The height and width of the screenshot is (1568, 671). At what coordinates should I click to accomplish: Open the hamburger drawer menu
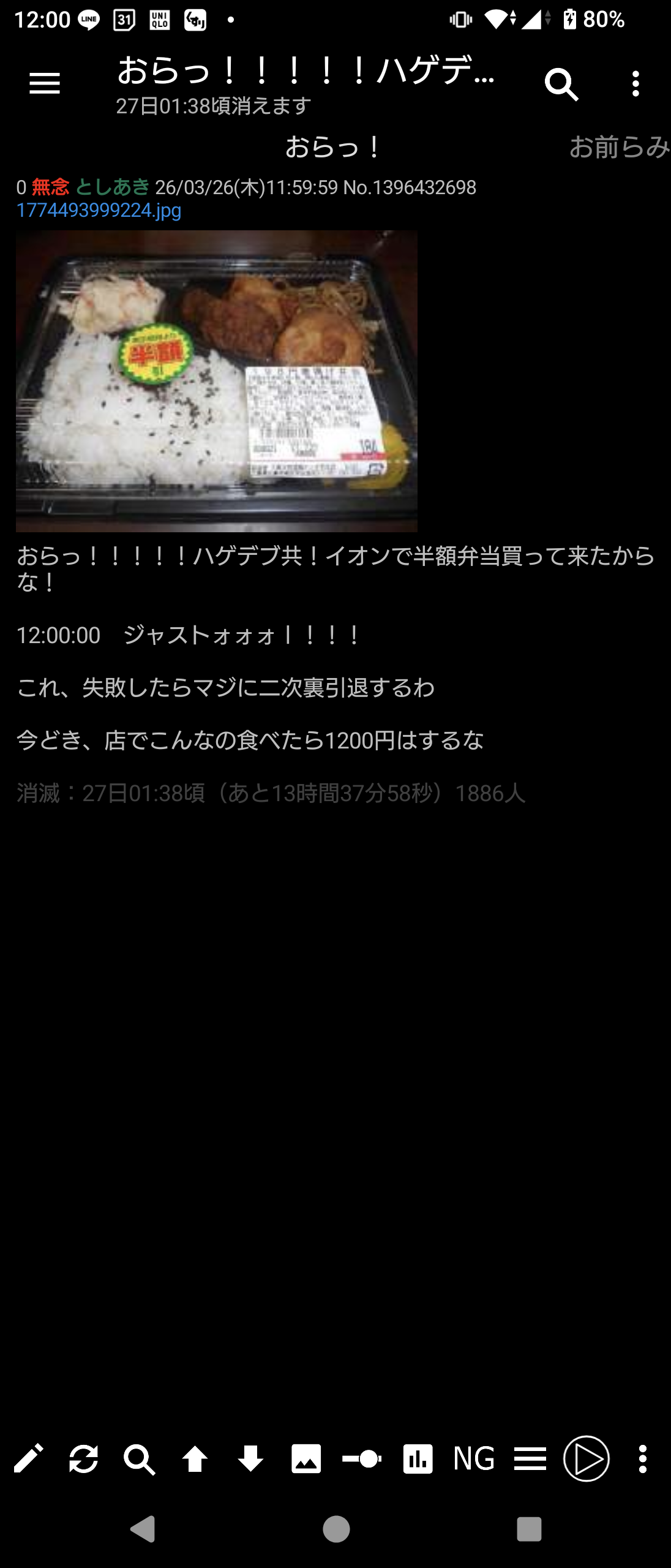tap(45, 83)
